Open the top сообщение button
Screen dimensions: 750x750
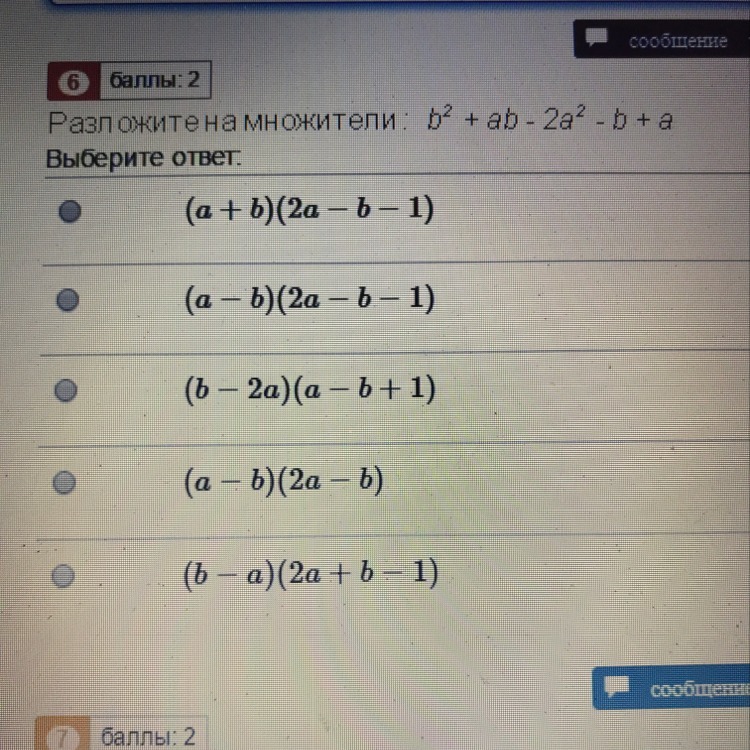point(660,40)
